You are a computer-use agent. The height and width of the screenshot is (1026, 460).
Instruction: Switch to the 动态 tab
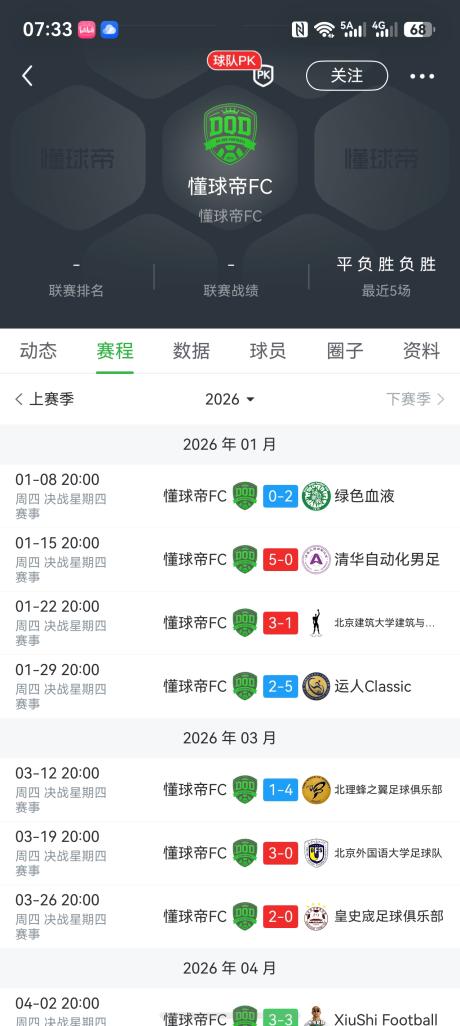tap(38, 351)
